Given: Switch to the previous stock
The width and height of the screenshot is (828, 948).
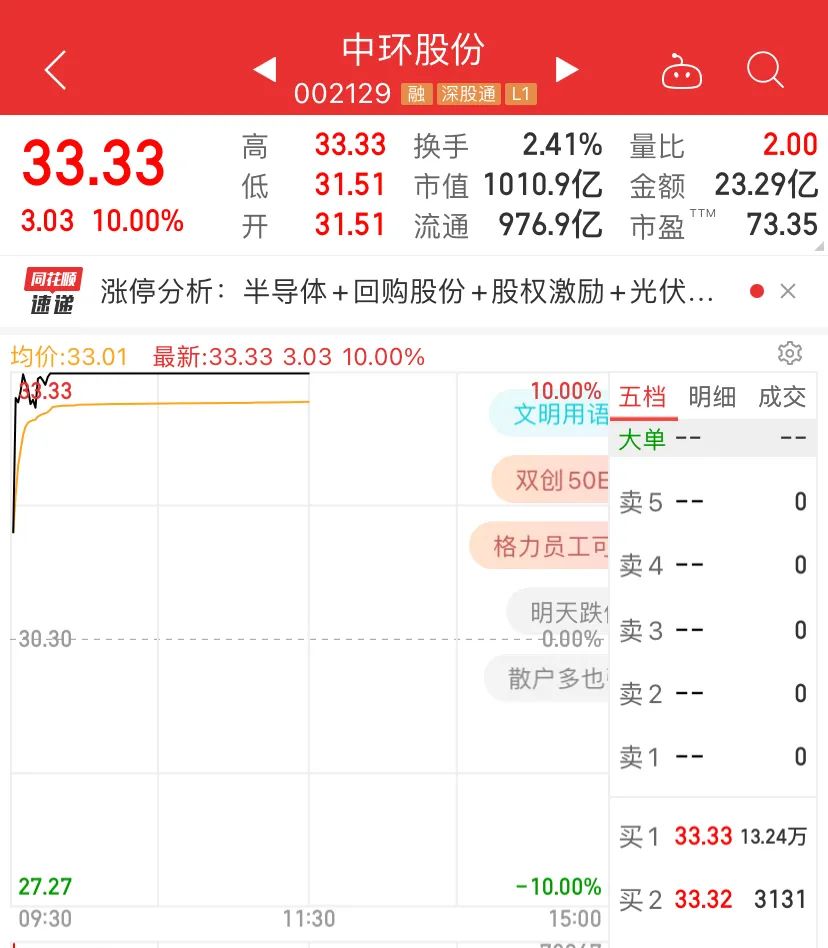Looking at the screenshot, I should click(264, 70).
